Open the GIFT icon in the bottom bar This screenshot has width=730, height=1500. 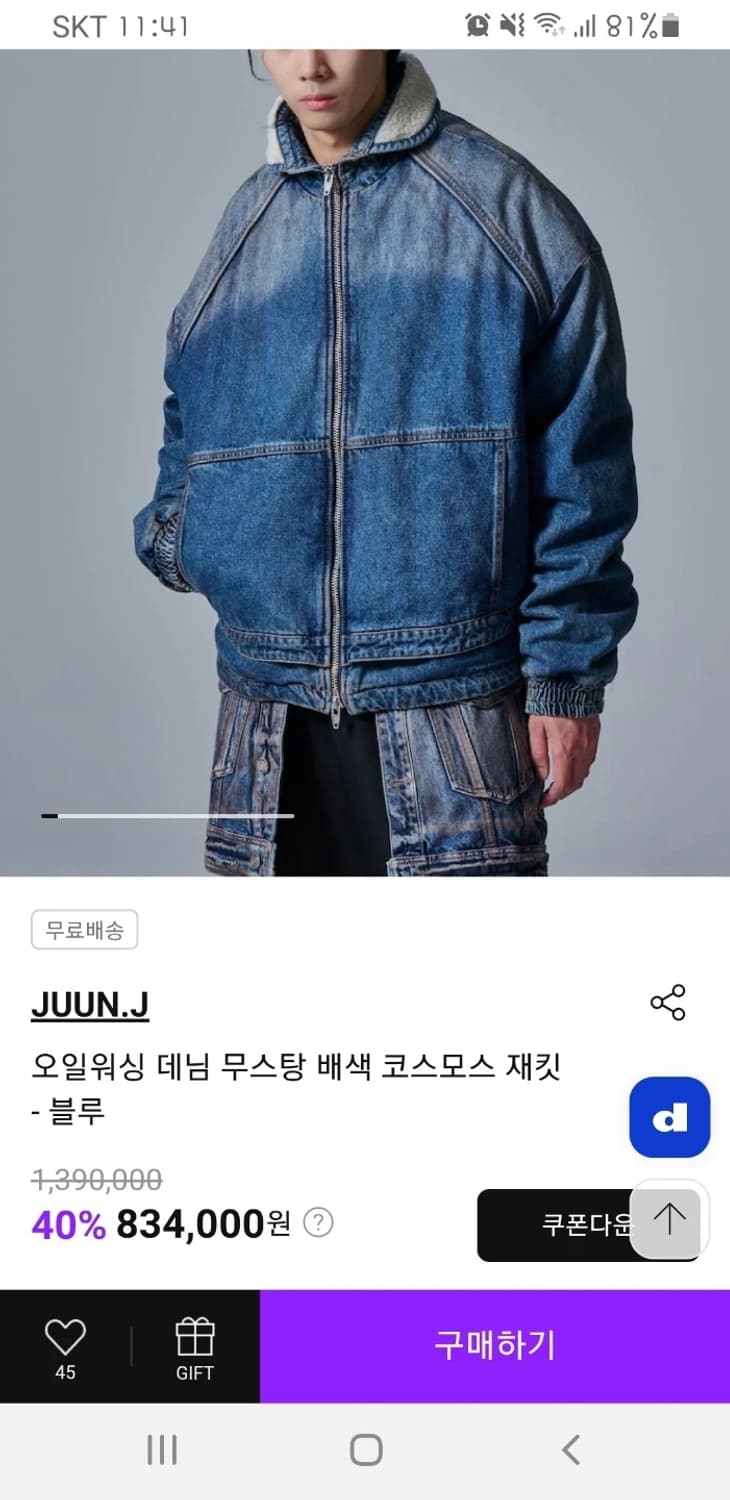click(194, 1335)
